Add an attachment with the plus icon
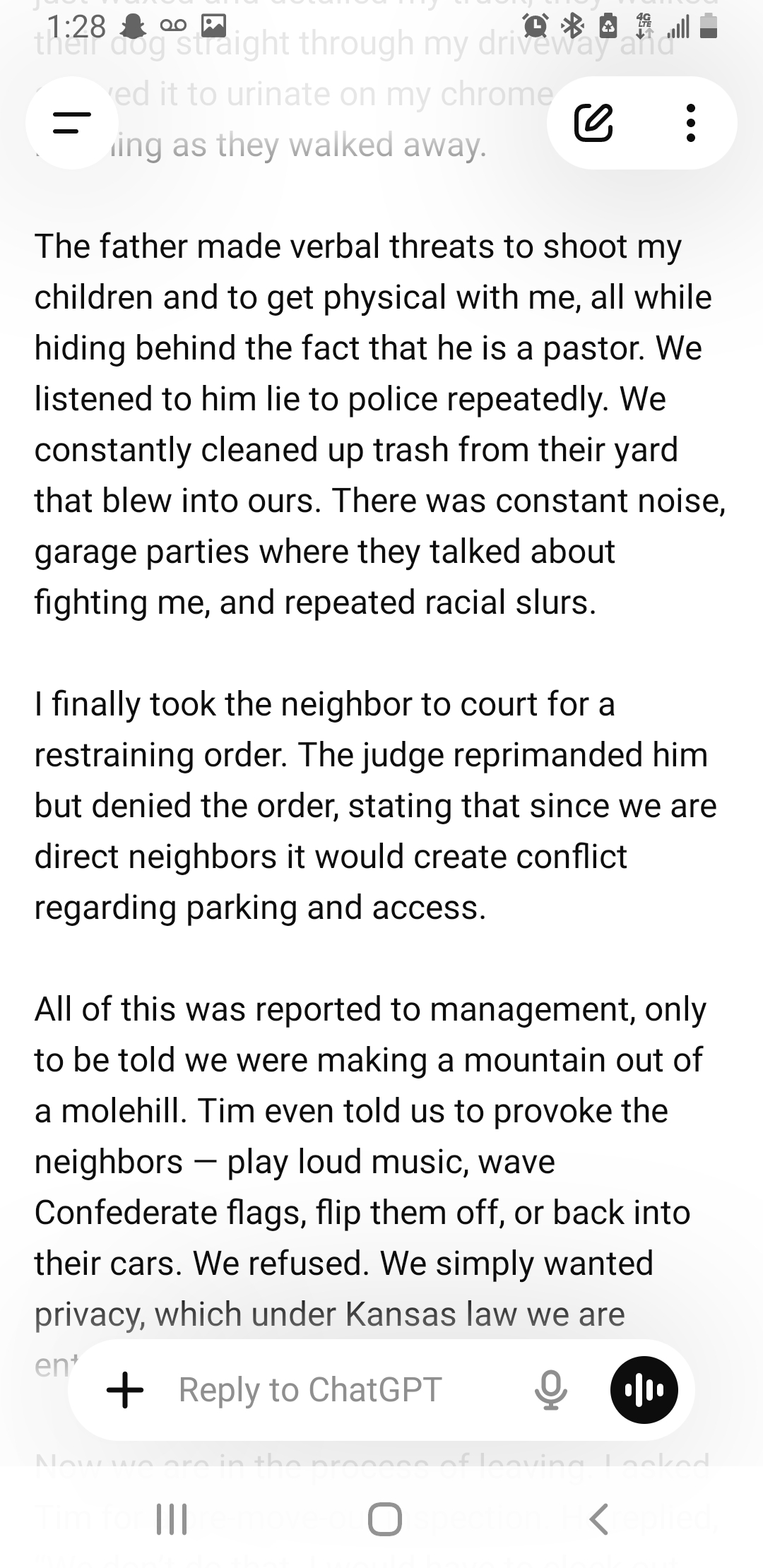763x1568 pixels. coord(126,1390)
